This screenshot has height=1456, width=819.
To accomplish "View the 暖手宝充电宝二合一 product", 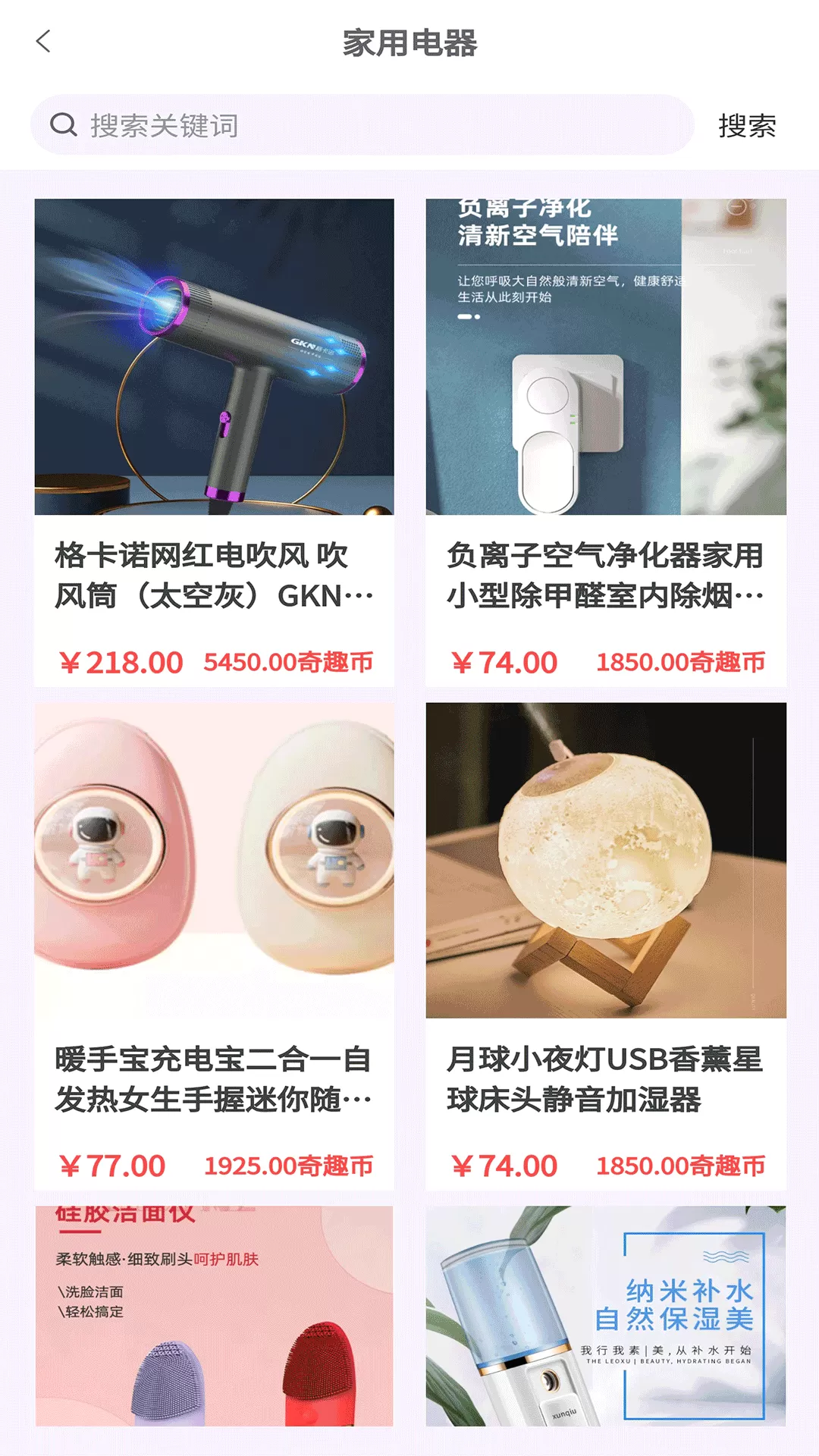I will point(214,946).
